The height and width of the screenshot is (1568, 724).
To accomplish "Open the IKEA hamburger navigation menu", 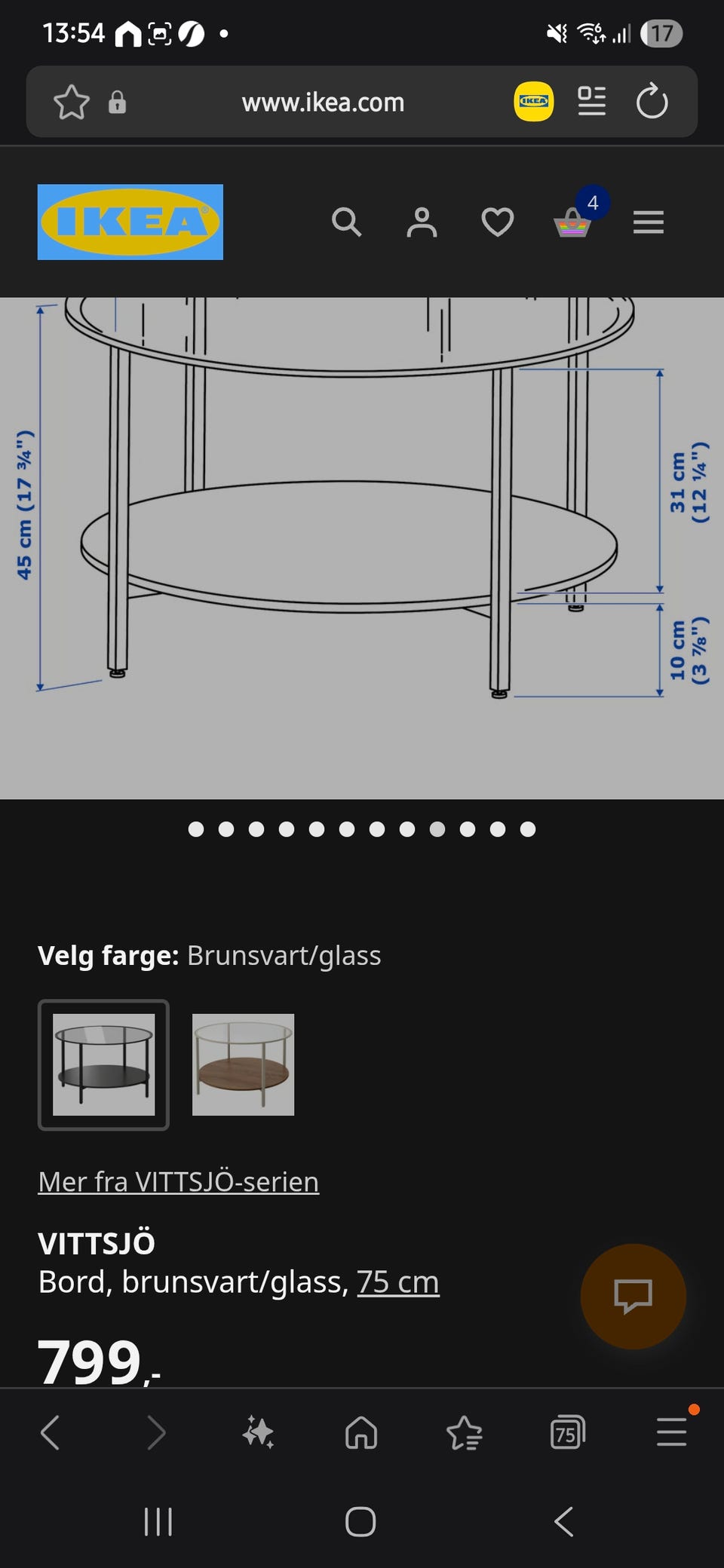I will click(x=648, y=222).
